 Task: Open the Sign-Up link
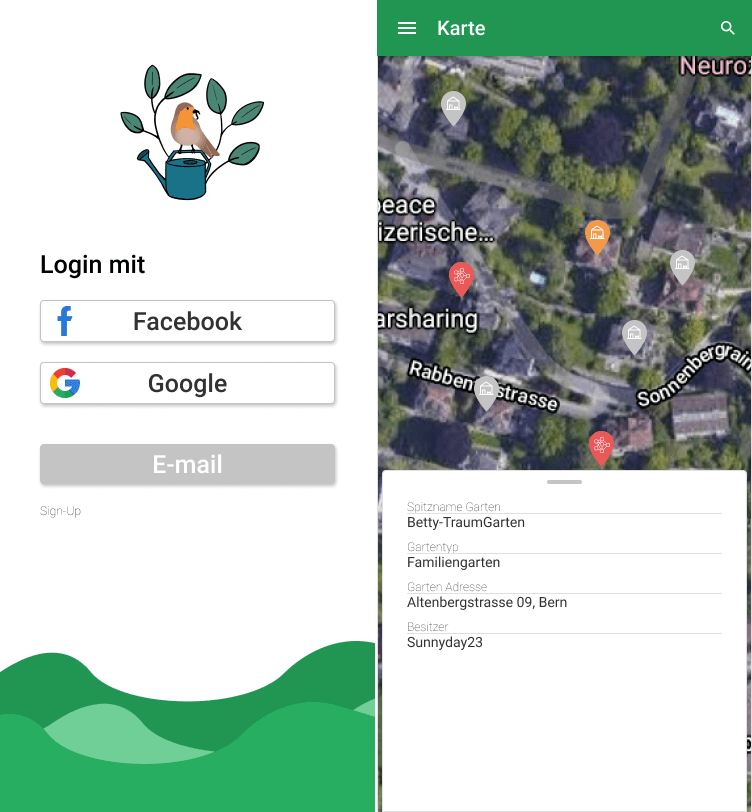[60, 511]
